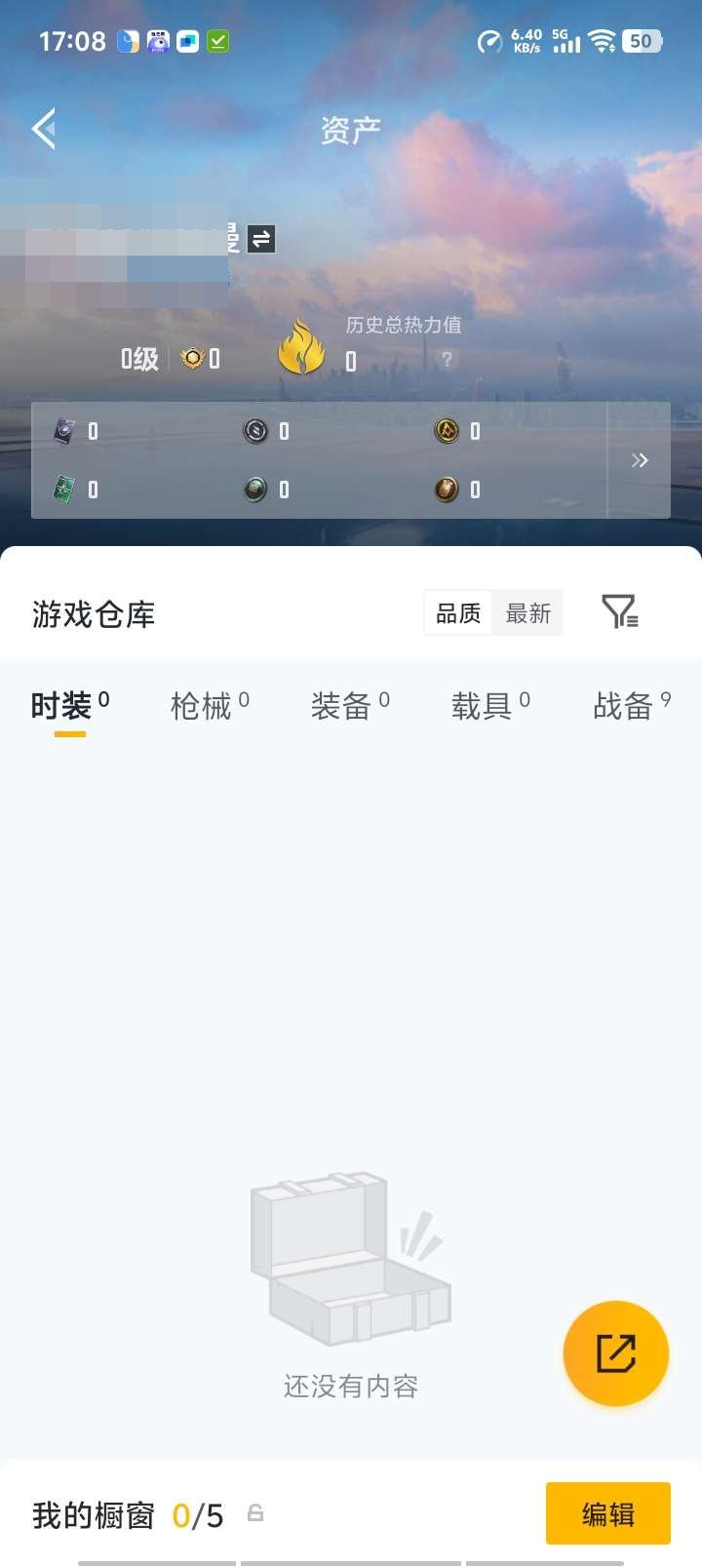The height and width of the screenshot is (1568, 702).
Task: Switch to the 枪械 tab
Action: tap(202, 706)
